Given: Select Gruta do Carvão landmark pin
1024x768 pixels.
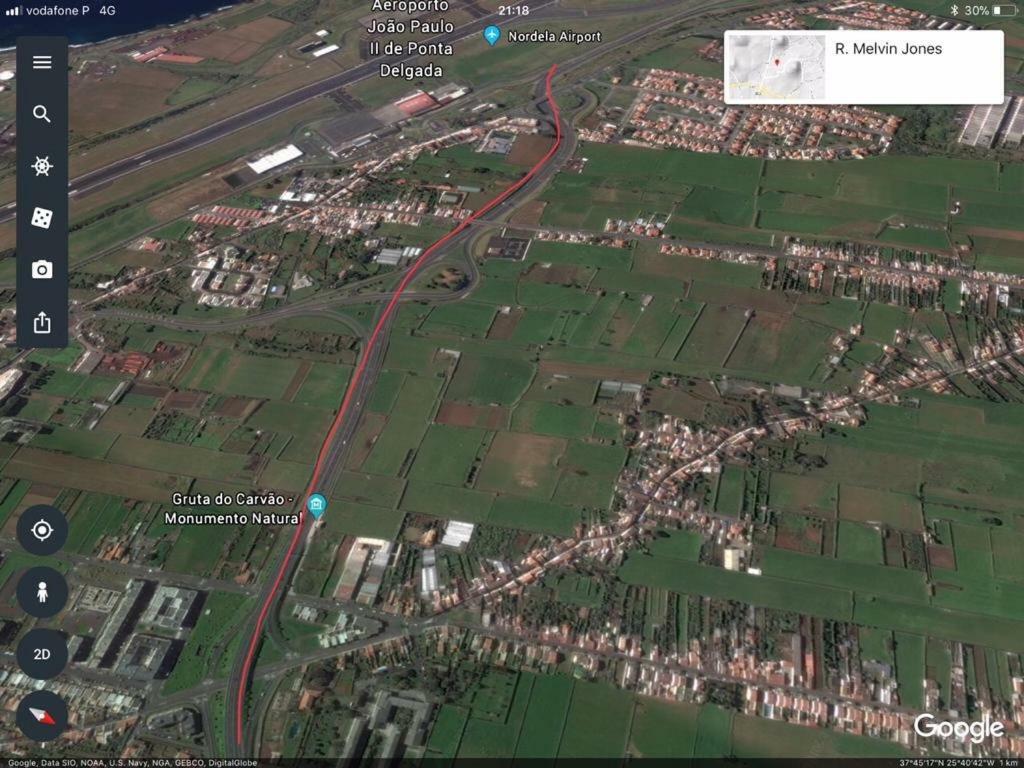Looking at the screenshot, I should pos(317,504).
